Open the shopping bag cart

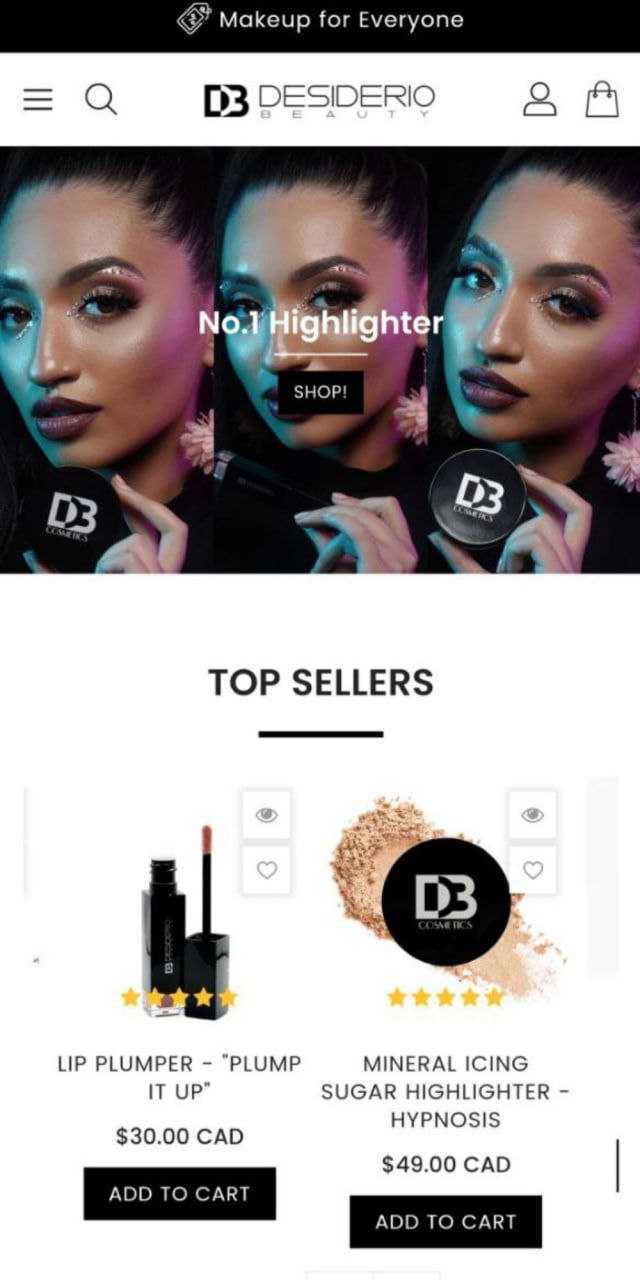coord(602,99)
